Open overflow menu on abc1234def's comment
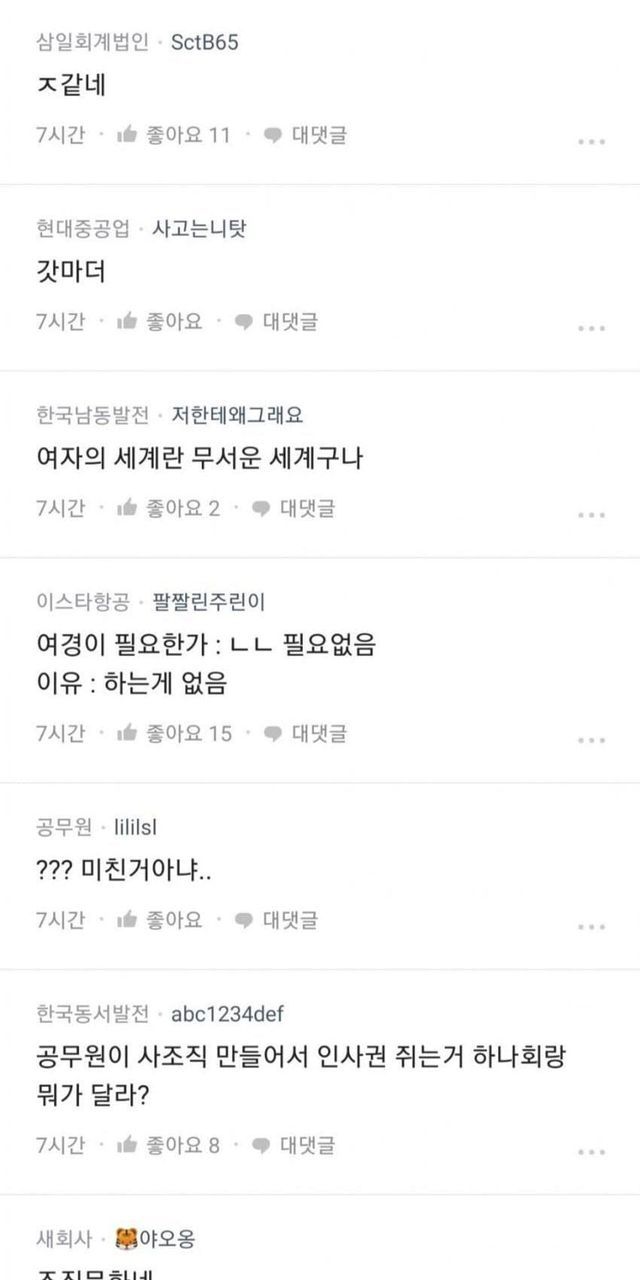640x1280 pixels. click(591, 1152)
